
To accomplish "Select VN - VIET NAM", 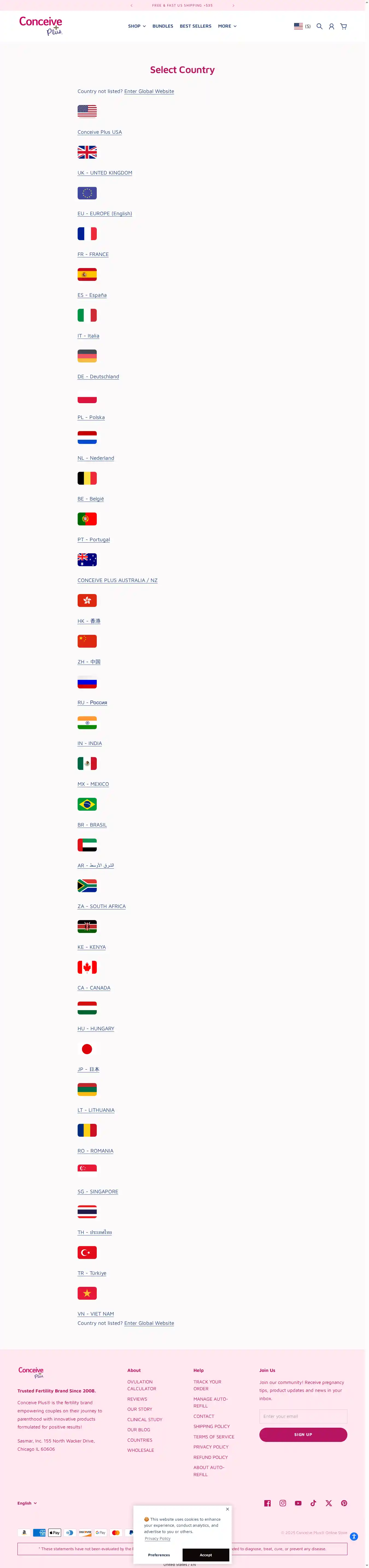I will pos(95,1314).
